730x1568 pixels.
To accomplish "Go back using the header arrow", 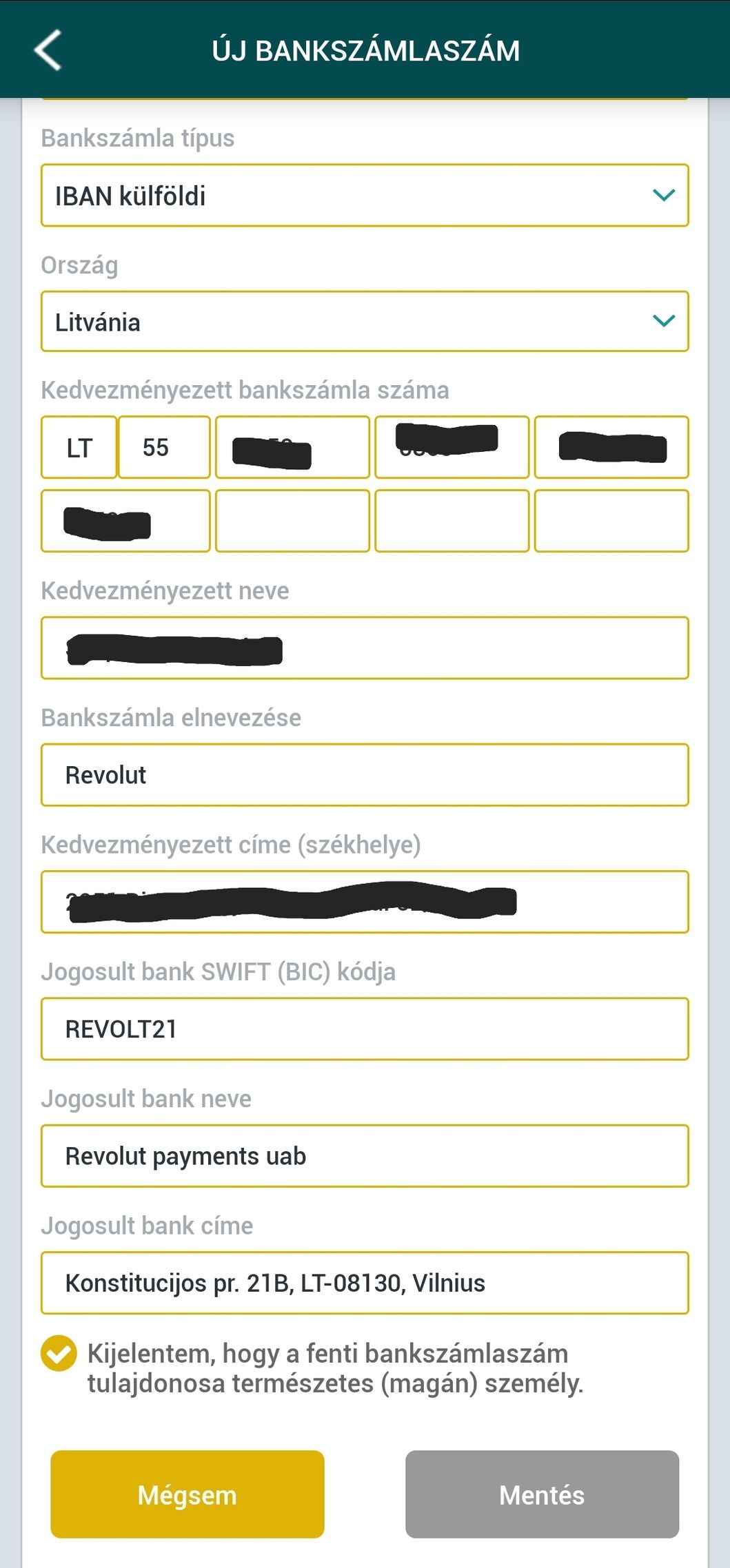I will coord(48,50).
